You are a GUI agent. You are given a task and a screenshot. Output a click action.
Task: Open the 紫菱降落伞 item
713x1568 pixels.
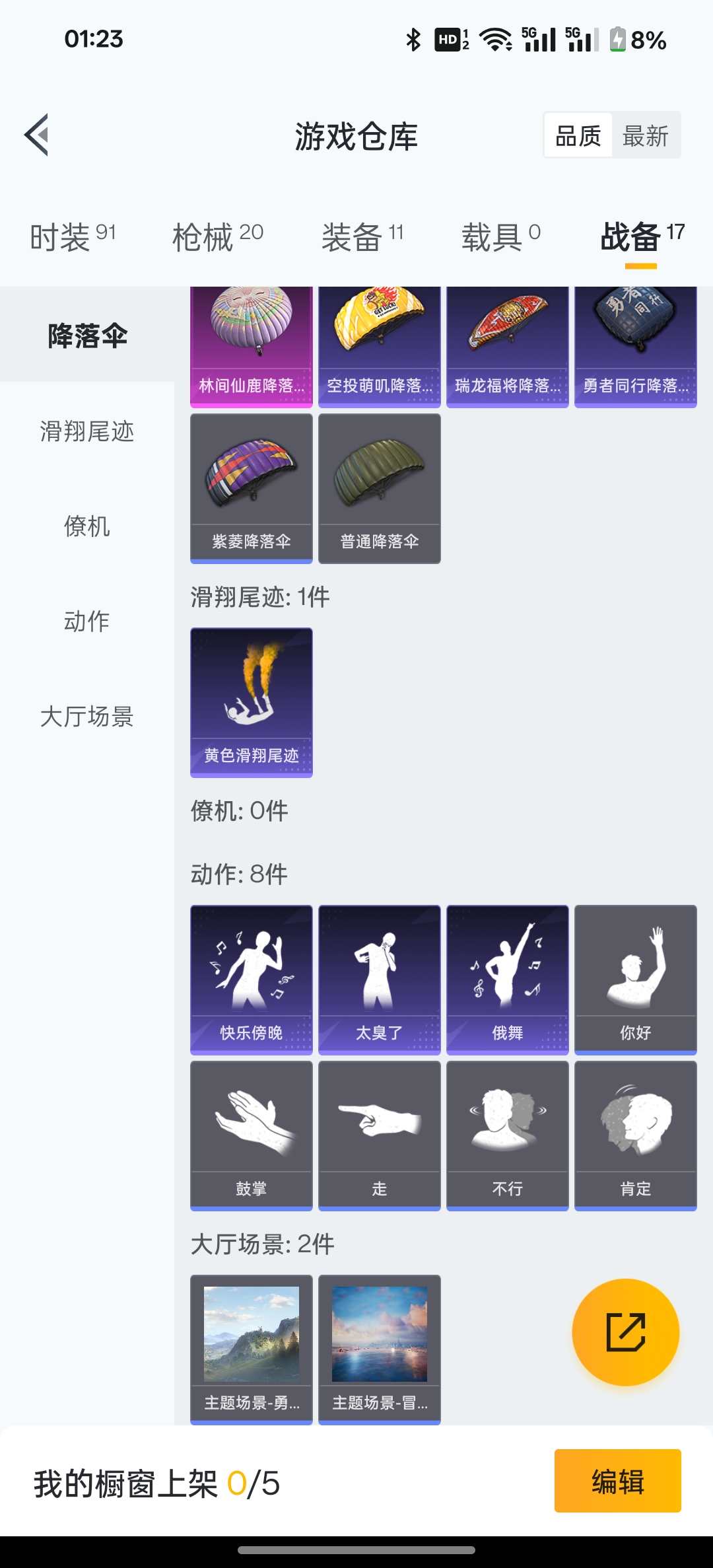[x=251, y=488]
